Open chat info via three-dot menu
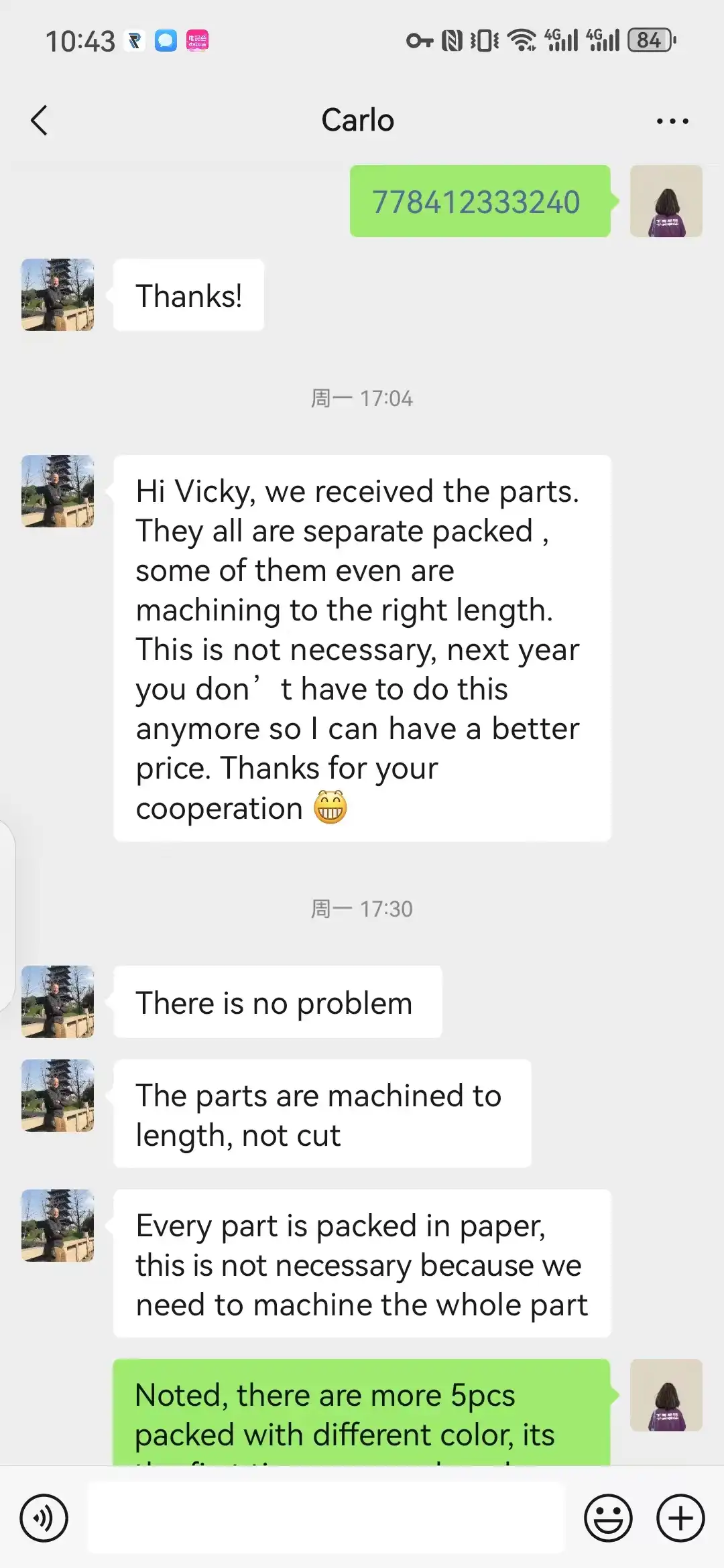724x1568 pixels. 672,121
